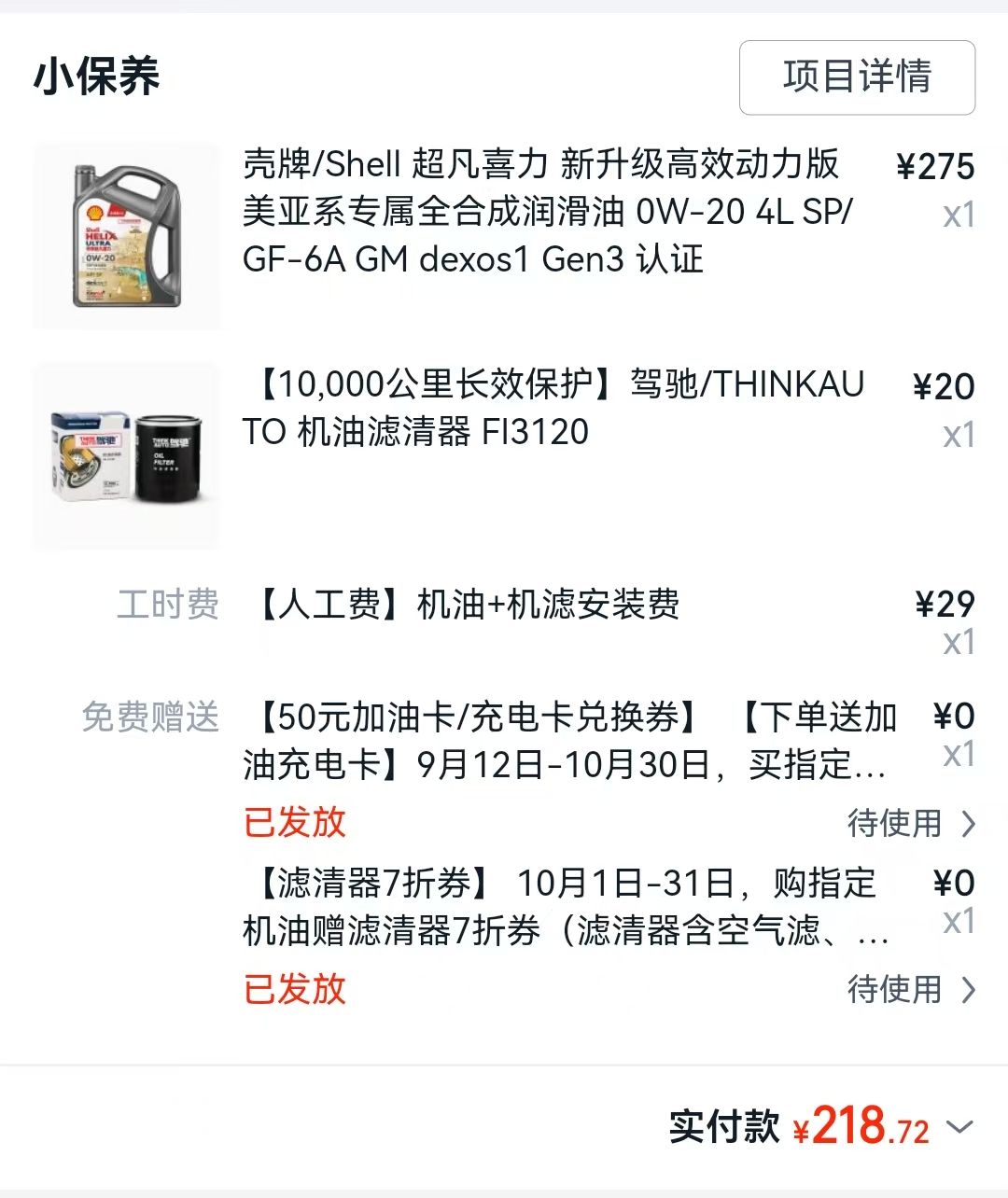The image size is (1008, 1198).
Task: Expand the 实付款 price breakdown
Action: 959,1127
